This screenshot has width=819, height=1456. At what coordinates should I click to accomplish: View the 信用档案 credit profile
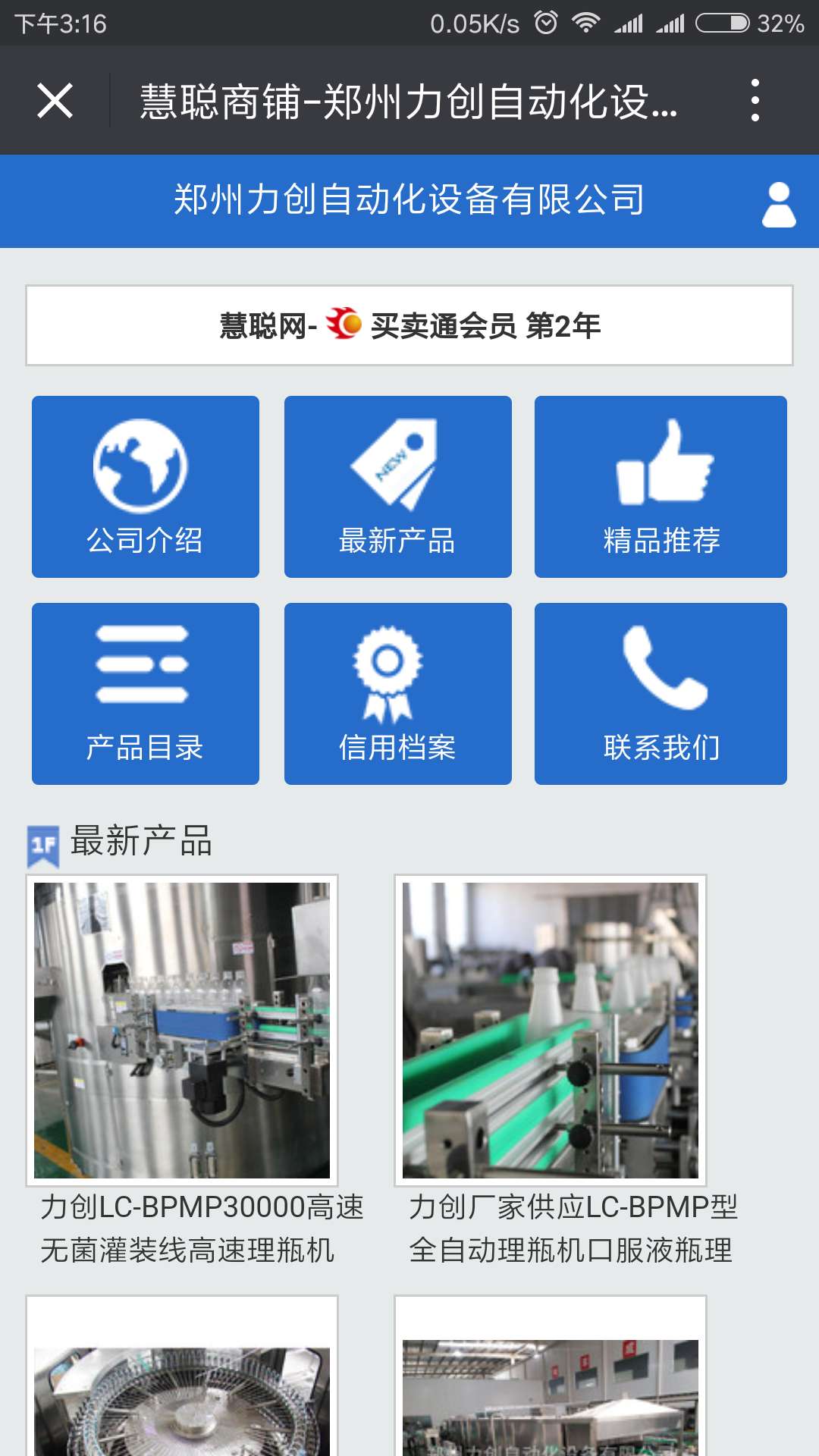point(397,694)
